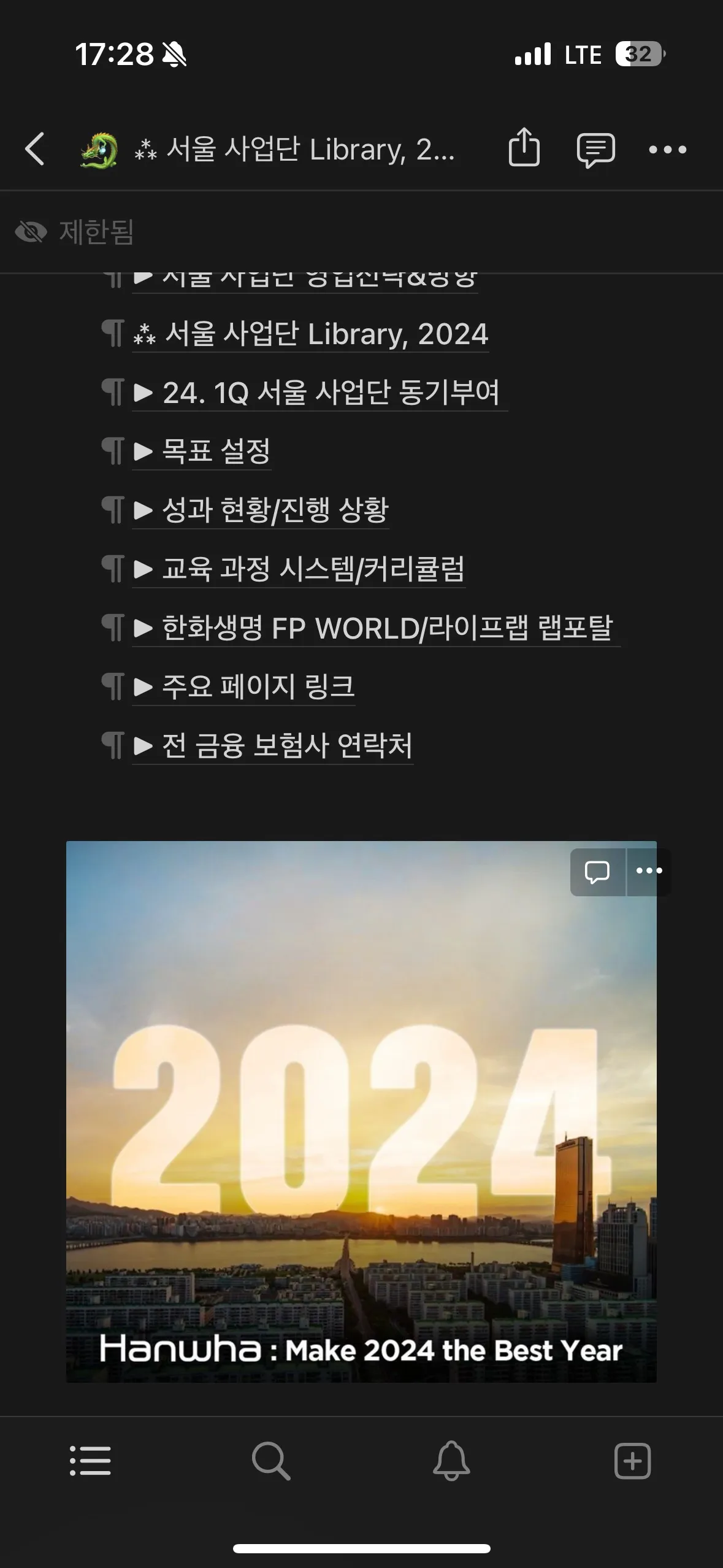The height and width of the screenshot is (1568, 723).
Task: Comment on the 2024 image
Action: (x=597, y=872)
